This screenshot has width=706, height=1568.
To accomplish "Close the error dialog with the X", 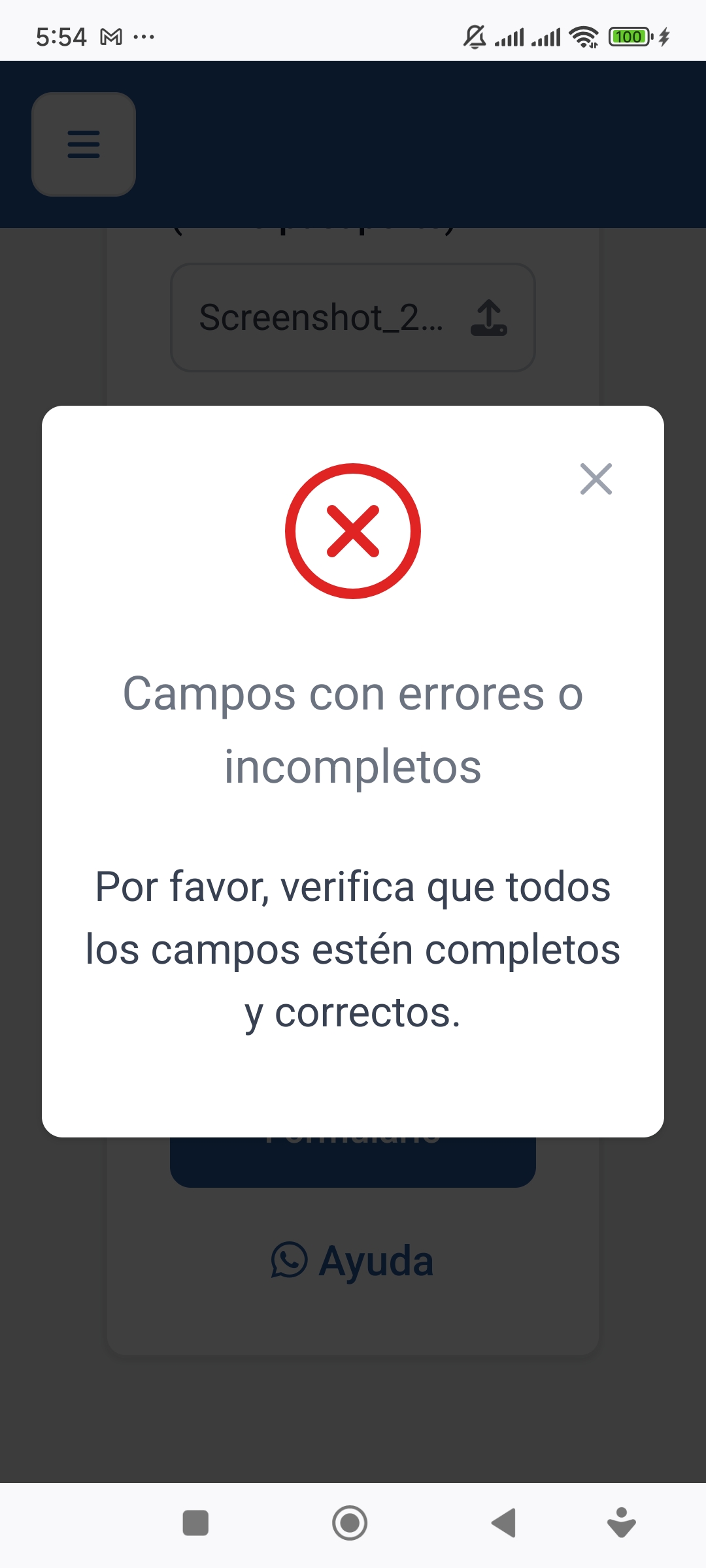I will tap(596, 479).
